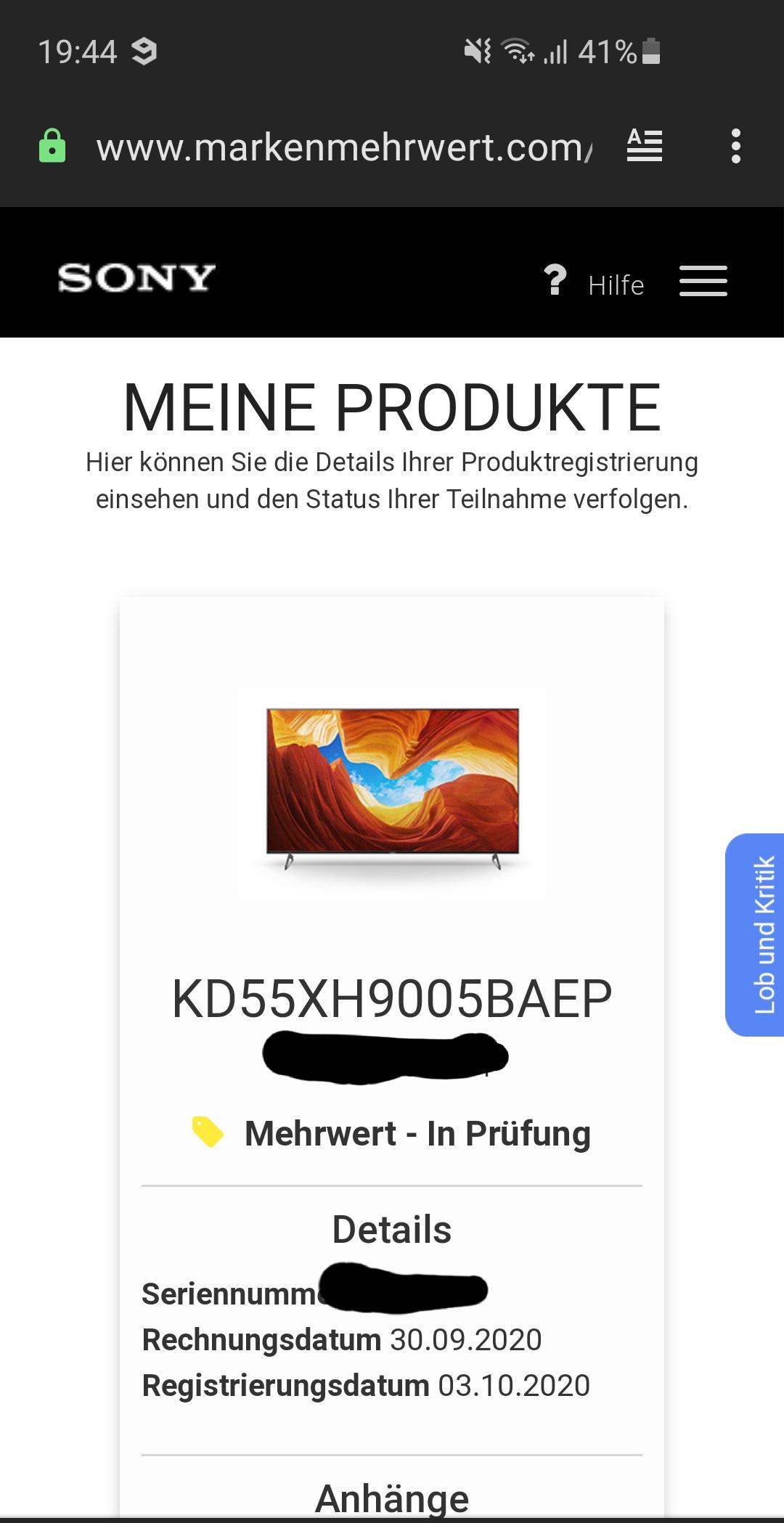Open the Hilfe help link
Screen dimensions: 784x1523
click(x=595, y=283)
